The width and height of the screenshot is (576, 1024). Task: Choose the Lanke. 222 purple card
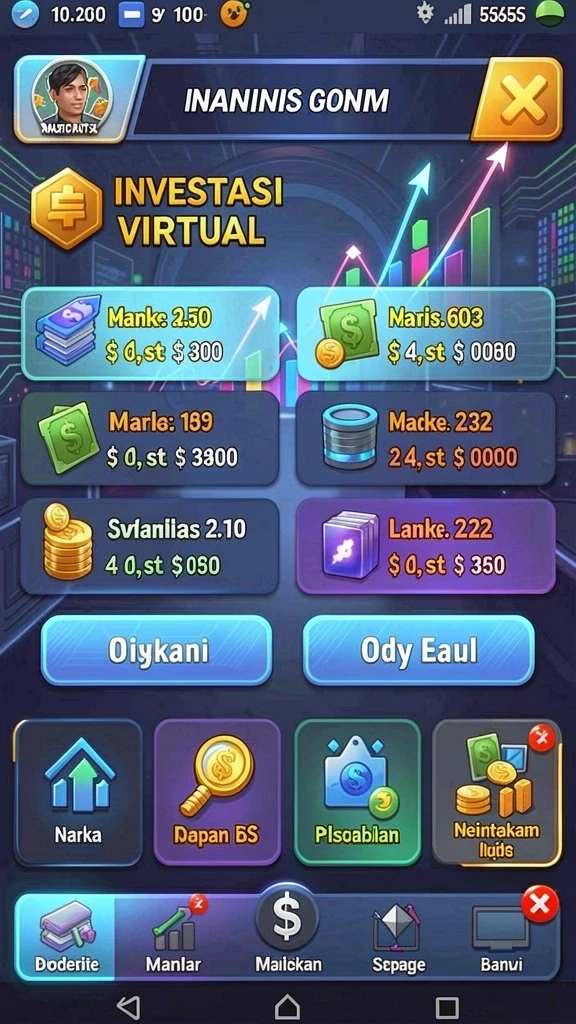point(426,546)
